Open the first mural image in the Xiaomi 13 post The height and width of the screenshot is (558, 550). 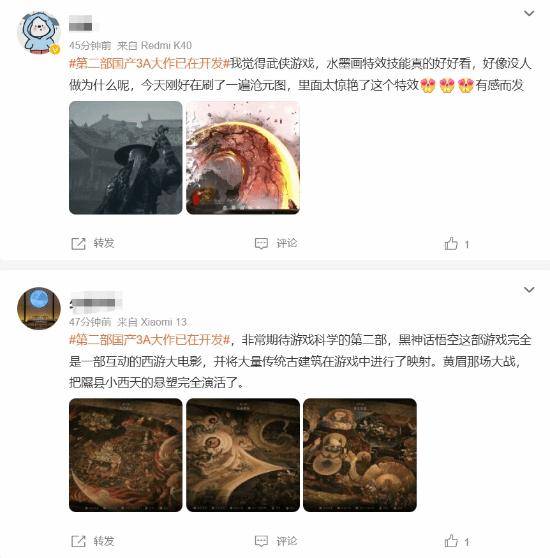click(x=126, y=455)
